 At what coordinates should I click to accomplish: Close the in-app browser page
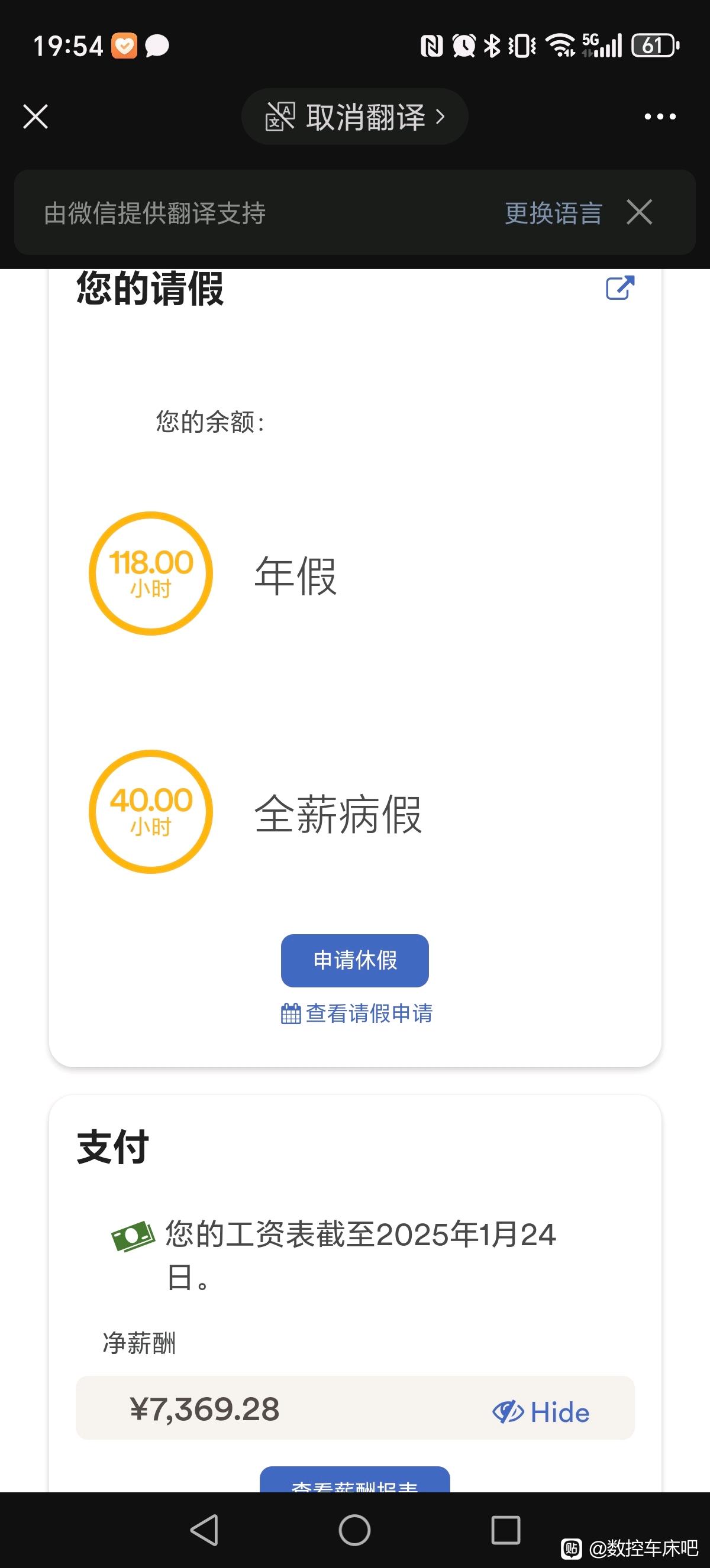[x=35, y=116]
